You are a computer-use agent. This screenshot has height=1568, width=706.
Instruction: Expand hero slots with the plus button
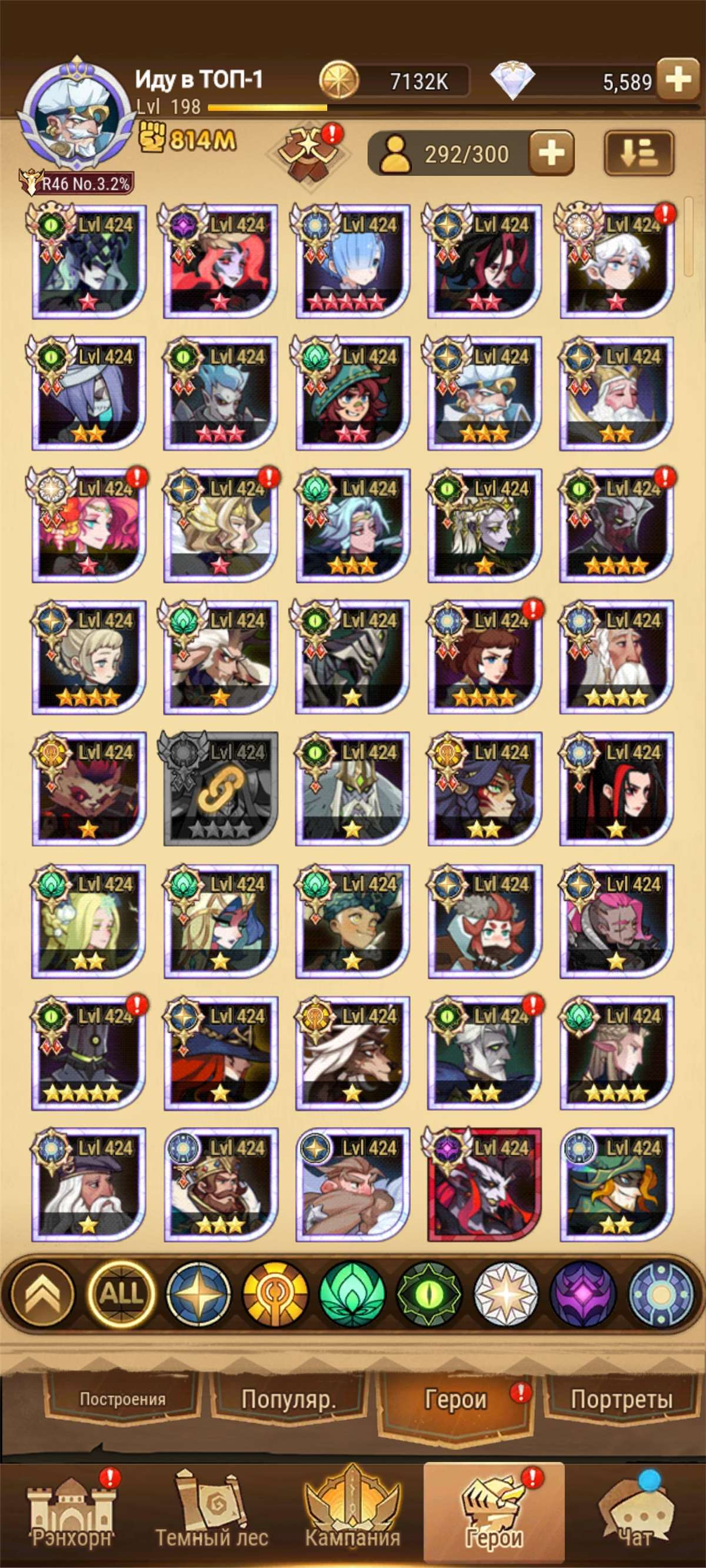pyautogui.click(x=551, y=153)
